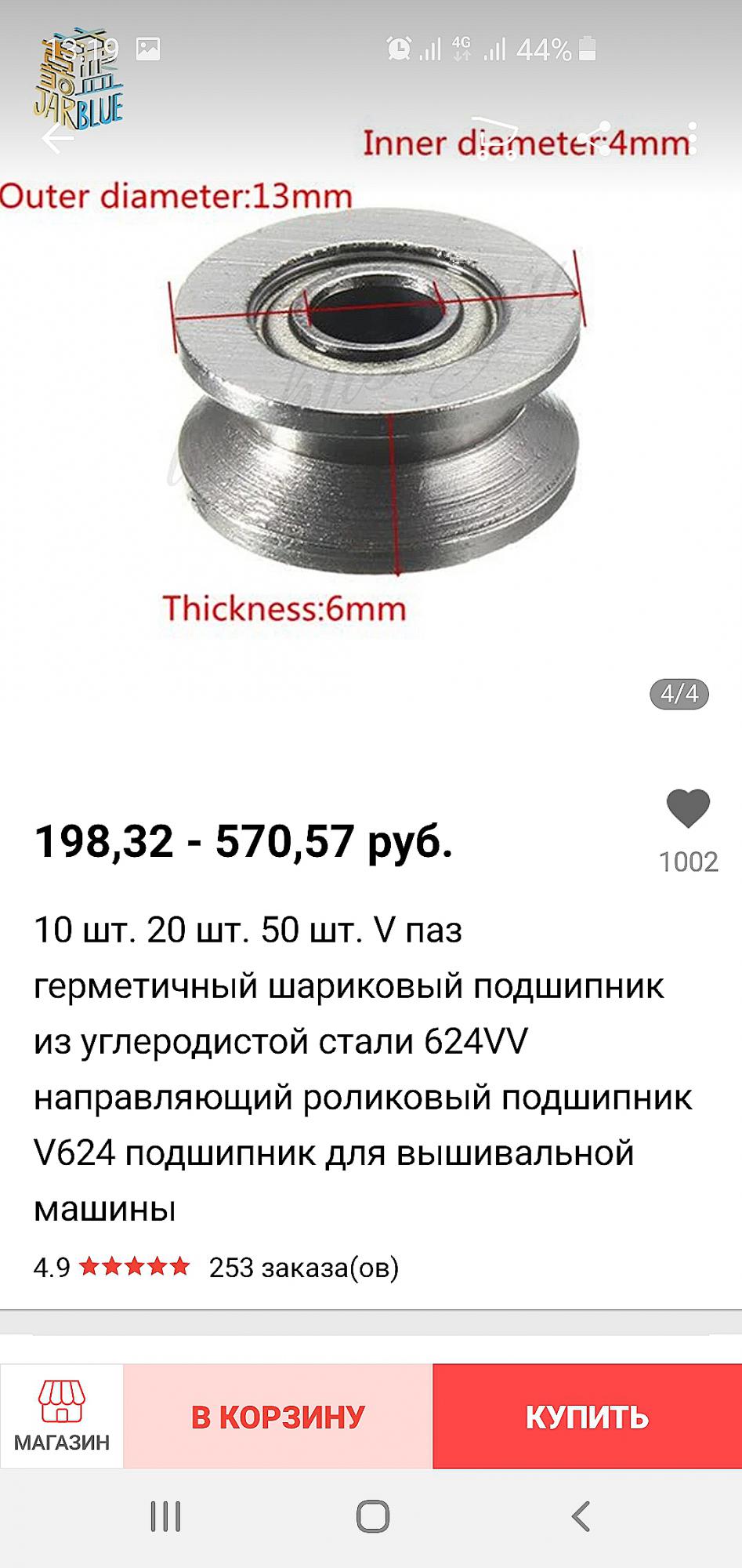Add the bearing to wishlist with the heart

pyautogui.click(x=688, y=808)
